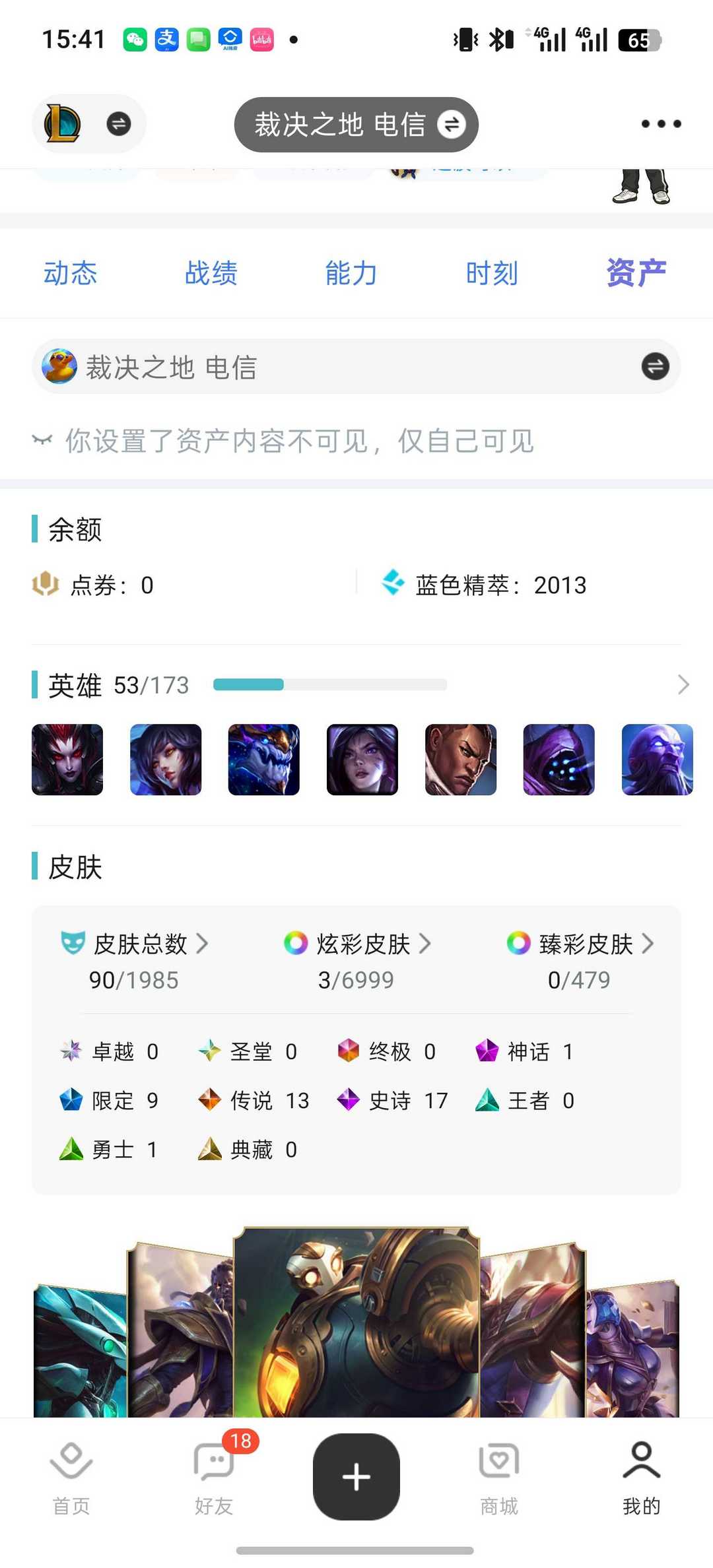Switch to the 战绩 tab
The image size is (713, 1568).
pyautogui.click(x=211, y=273)
